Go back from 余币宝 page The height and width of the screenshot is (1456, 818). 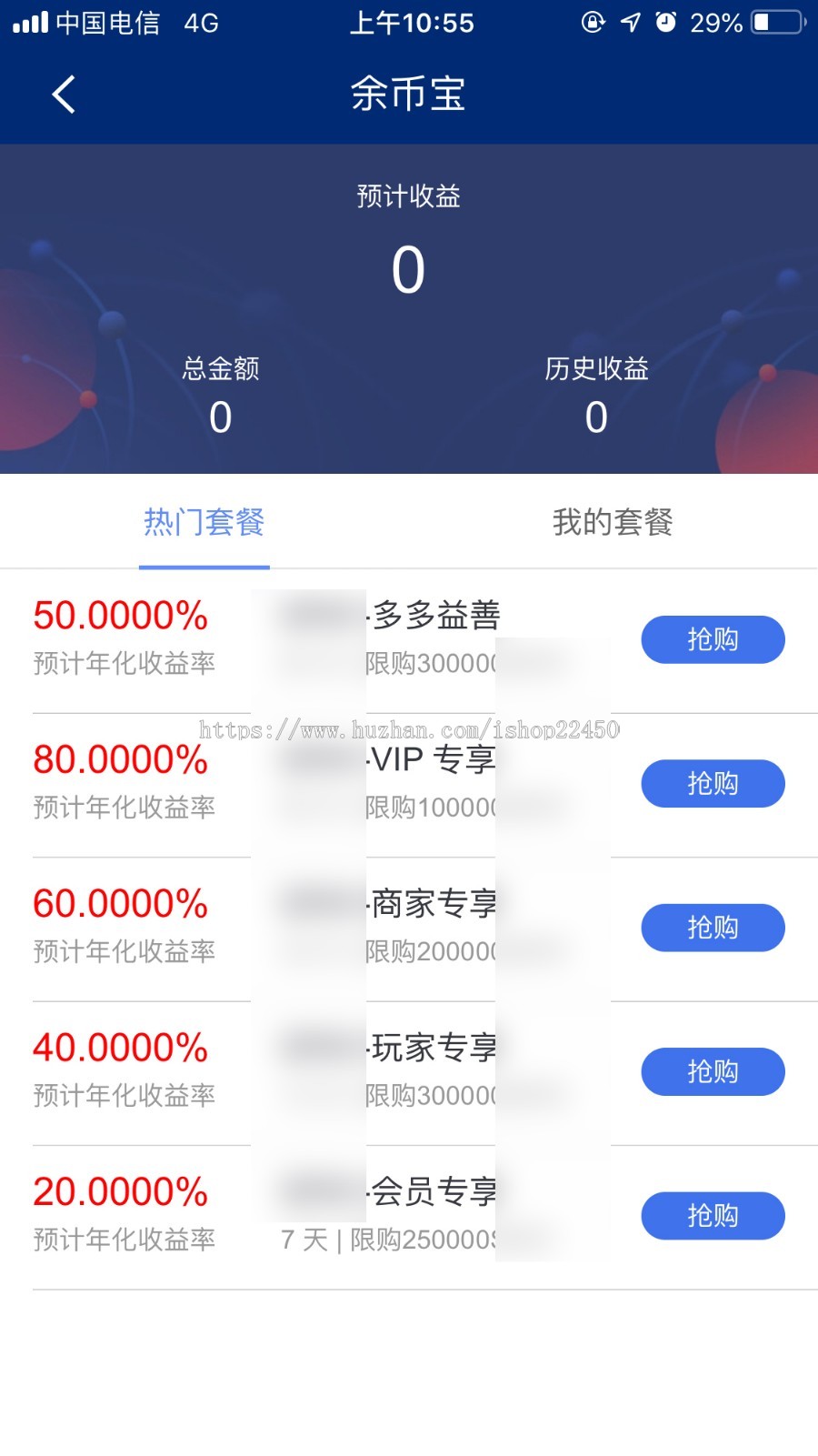[64, 95]
